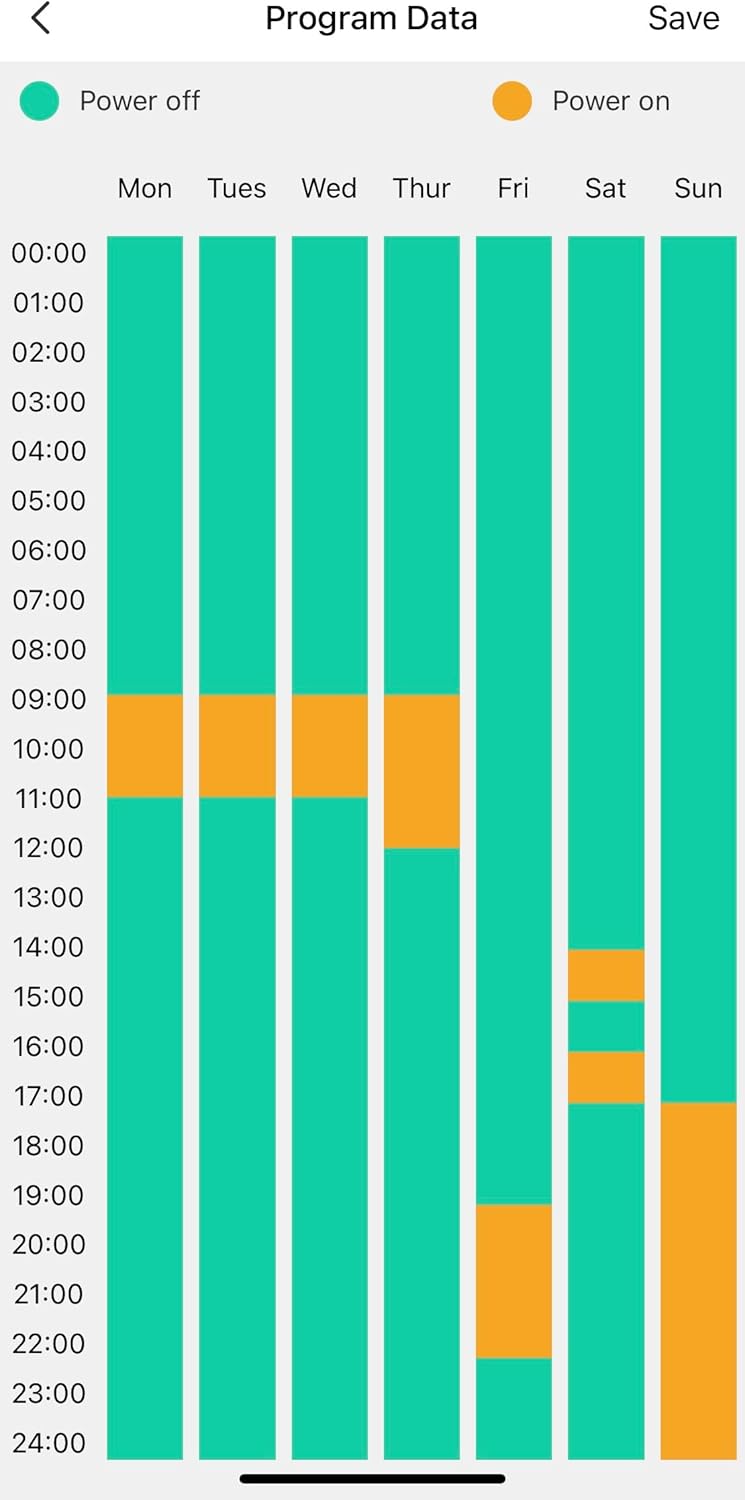Select the Saturday schedule bar
This screenshot has width=745, height=1500.
pos(606,846)
